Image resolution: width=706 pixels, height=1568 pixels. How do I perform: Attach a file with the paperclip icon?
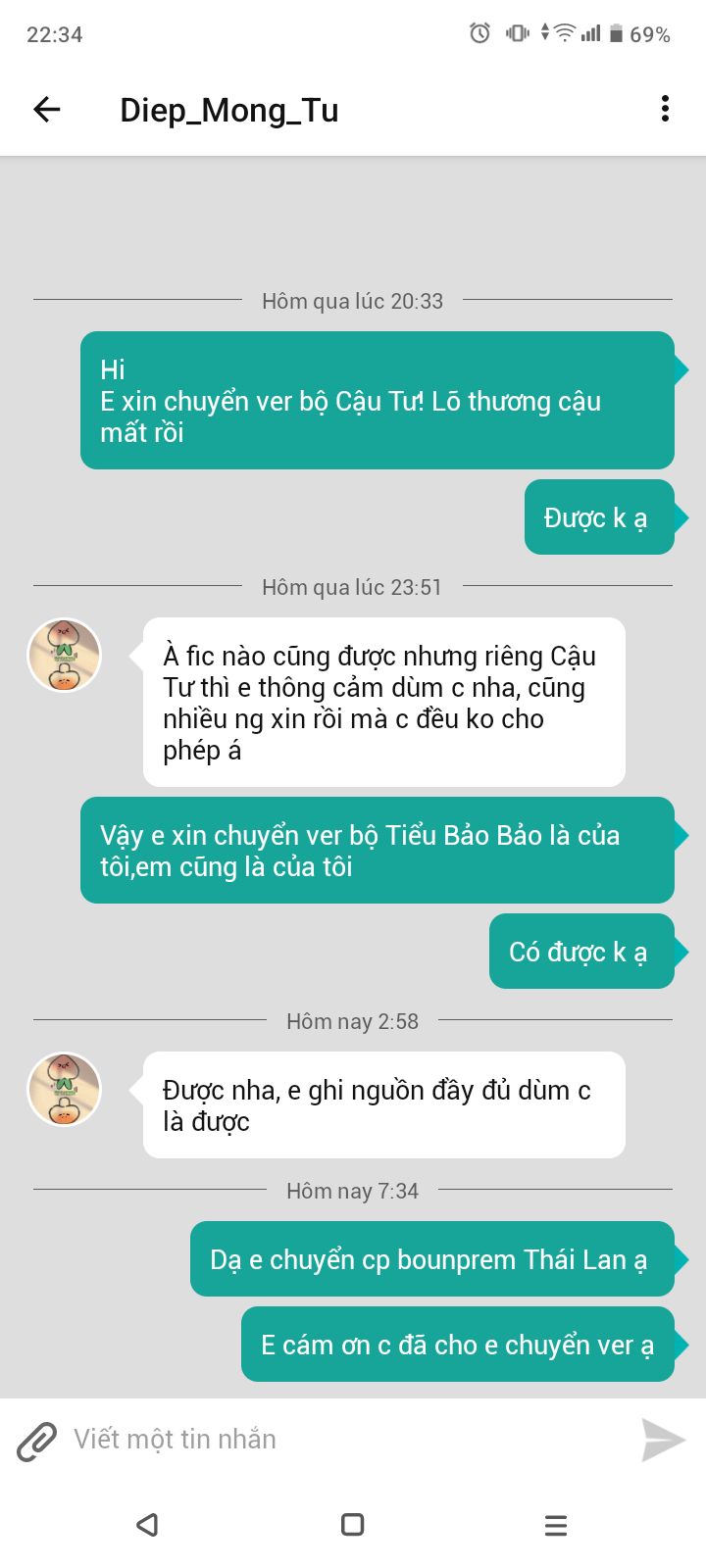pyautogui.click(x=37, y=1441)
